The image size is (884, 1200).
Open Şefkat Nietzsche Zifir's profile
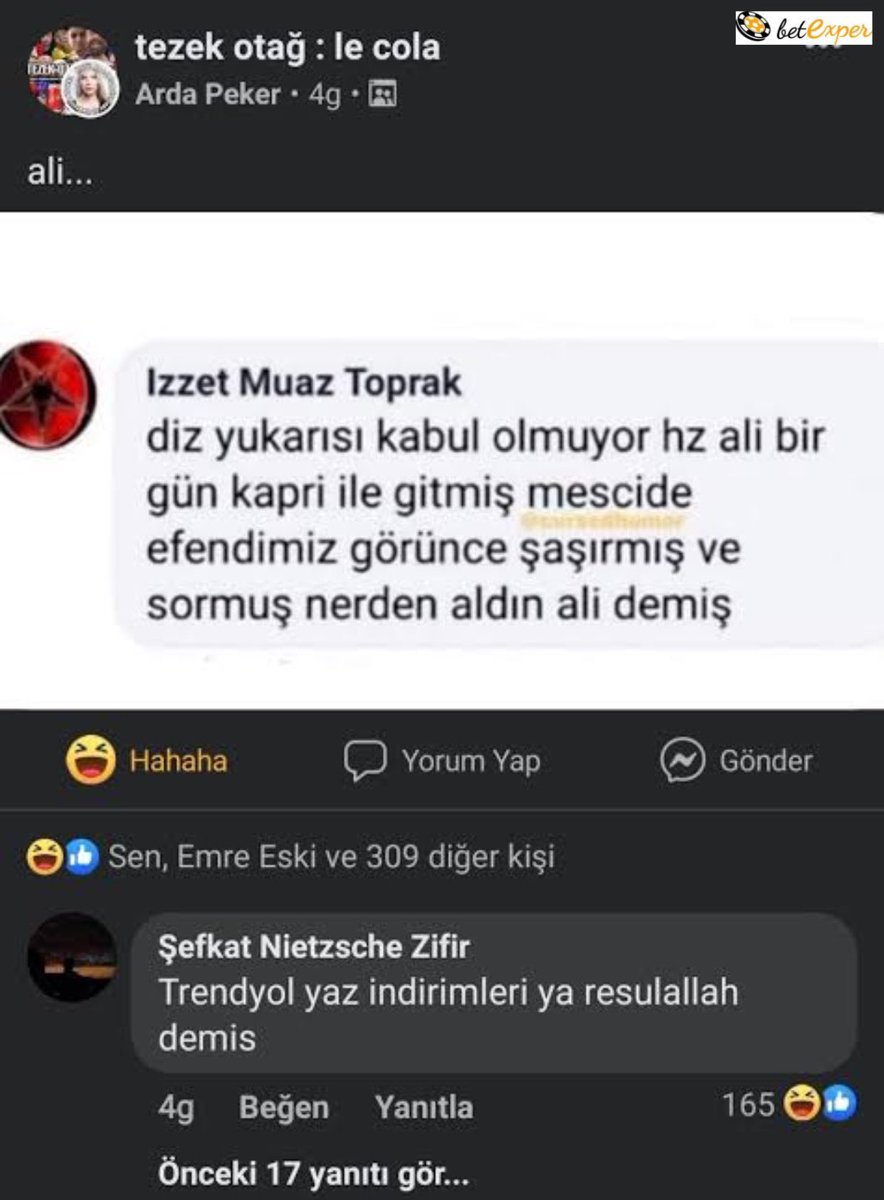pos(314,946)
